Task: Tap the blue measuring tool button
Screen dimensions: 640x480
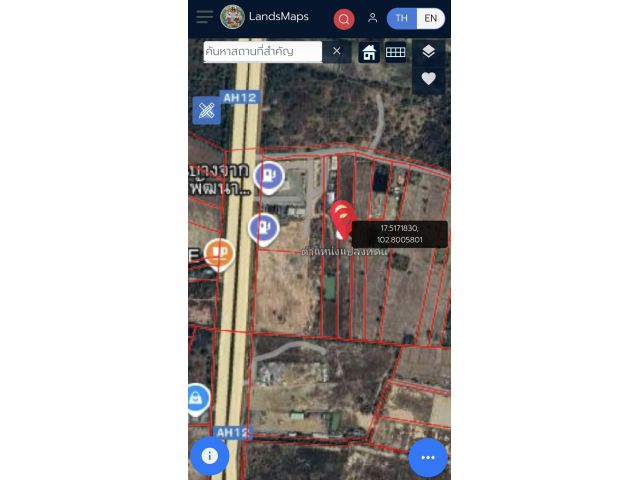Action: [207, 110]
